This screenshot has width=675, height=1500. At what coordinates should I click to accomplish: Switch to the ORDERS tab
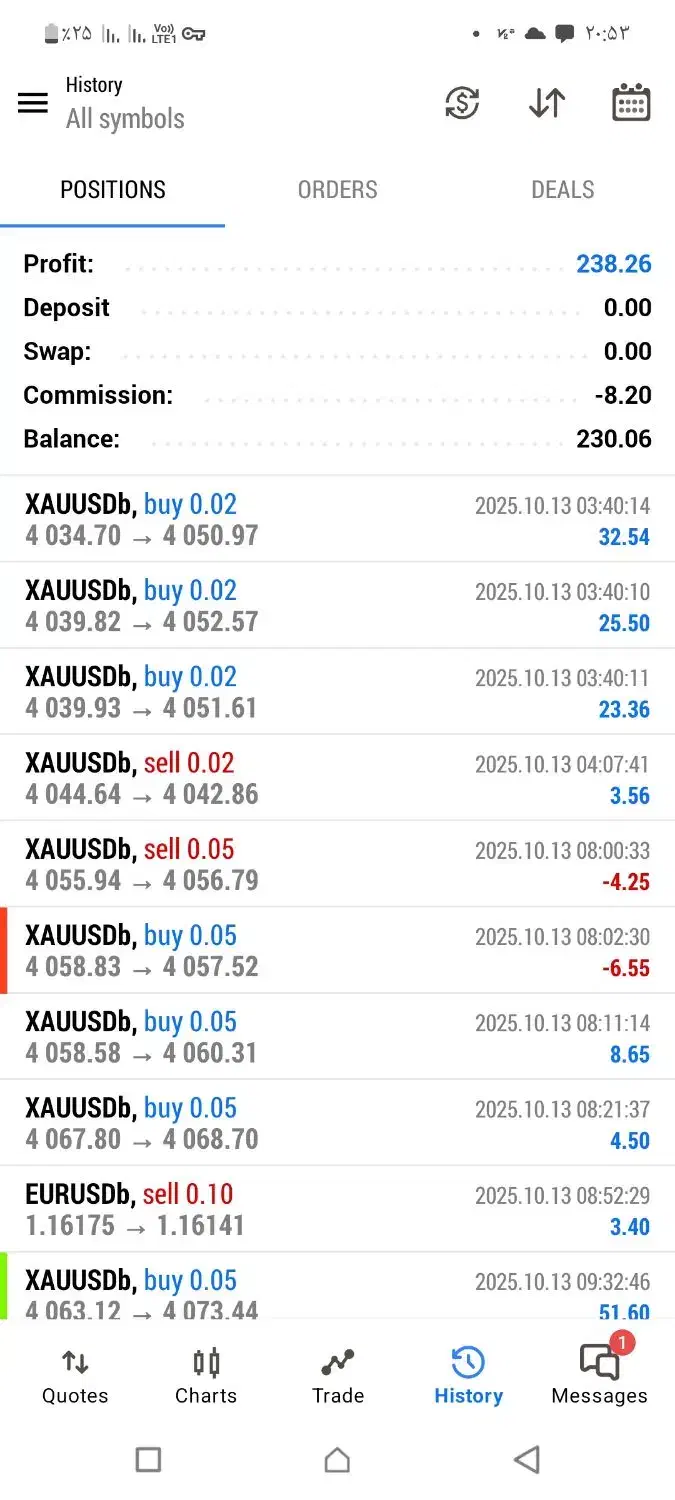pyautogui.click(x=337, y=190)
